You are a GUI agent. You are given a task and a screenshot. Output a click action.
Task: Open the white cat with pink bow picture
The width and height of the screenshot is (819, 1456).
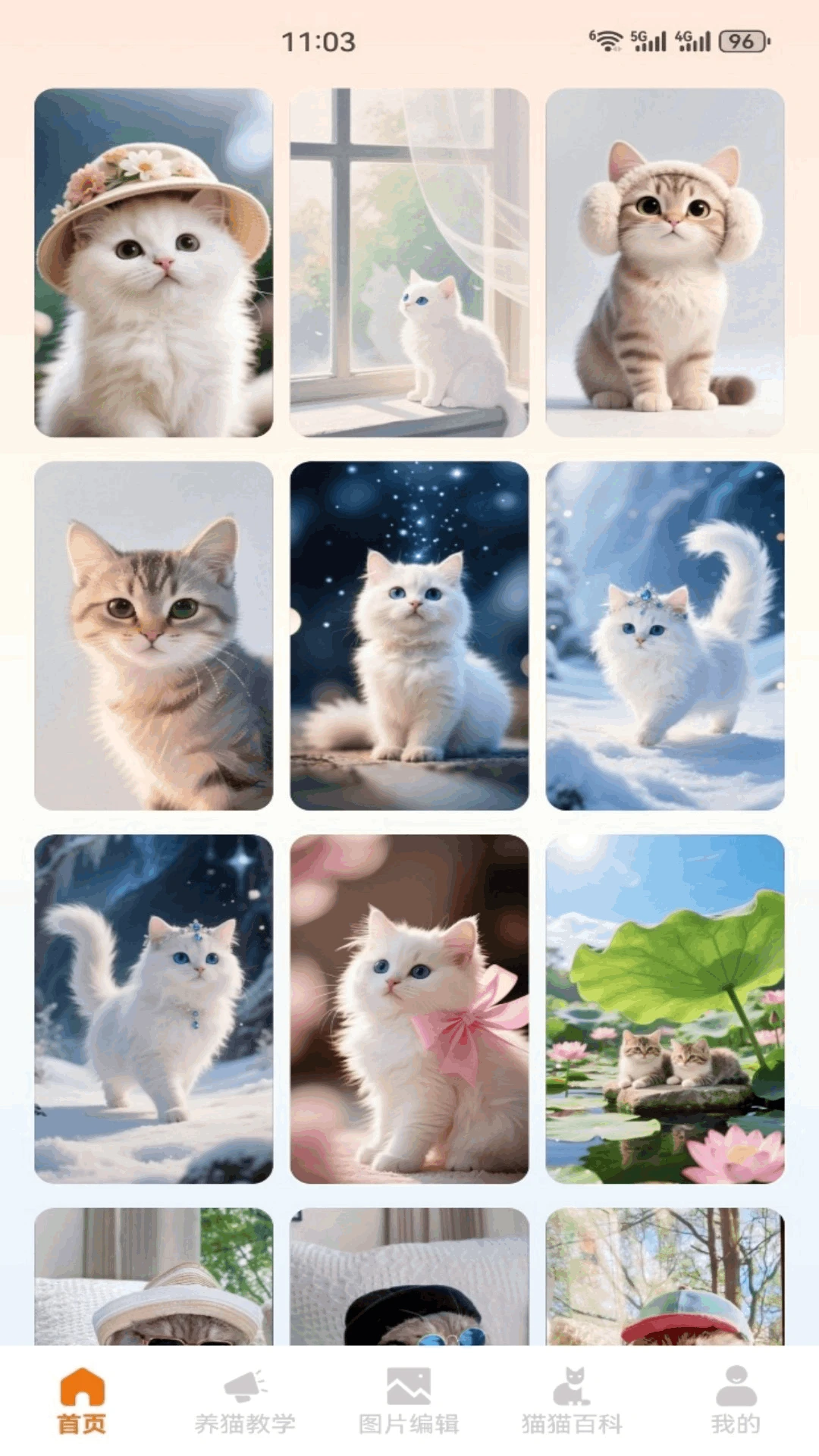(x=409, y=1009)
